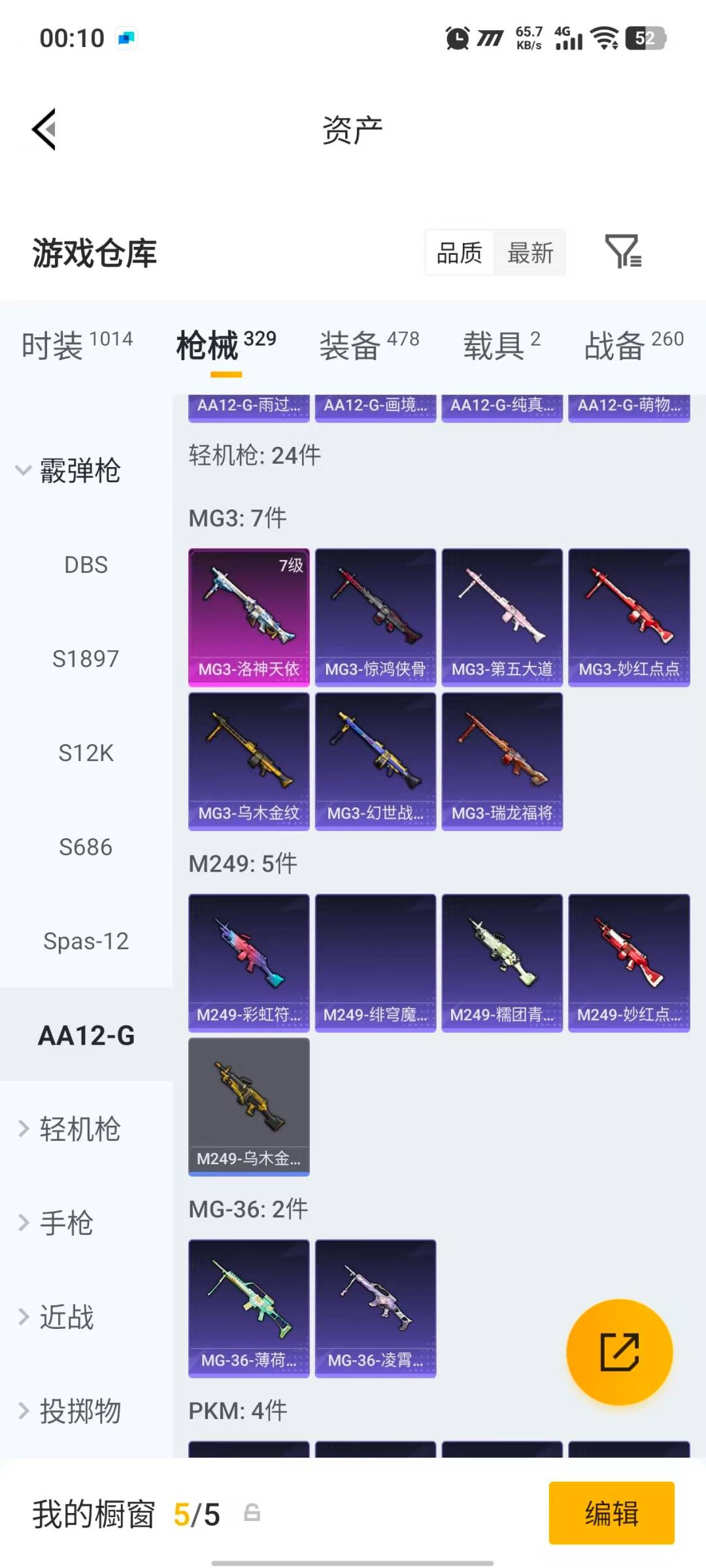
Task: Tap the orange share floating button
Action: coord(619,1352)
